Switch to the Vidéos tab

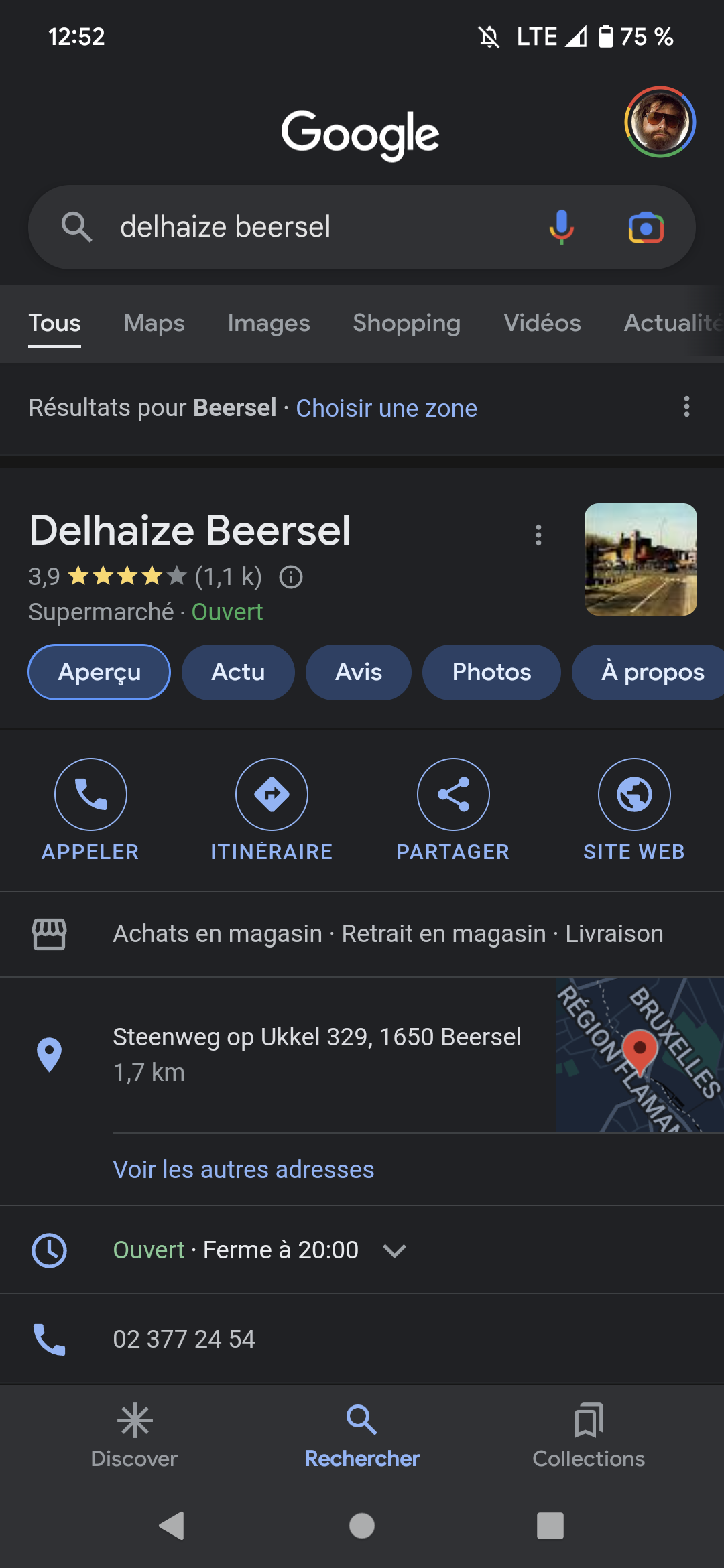[x=542, y=323]
